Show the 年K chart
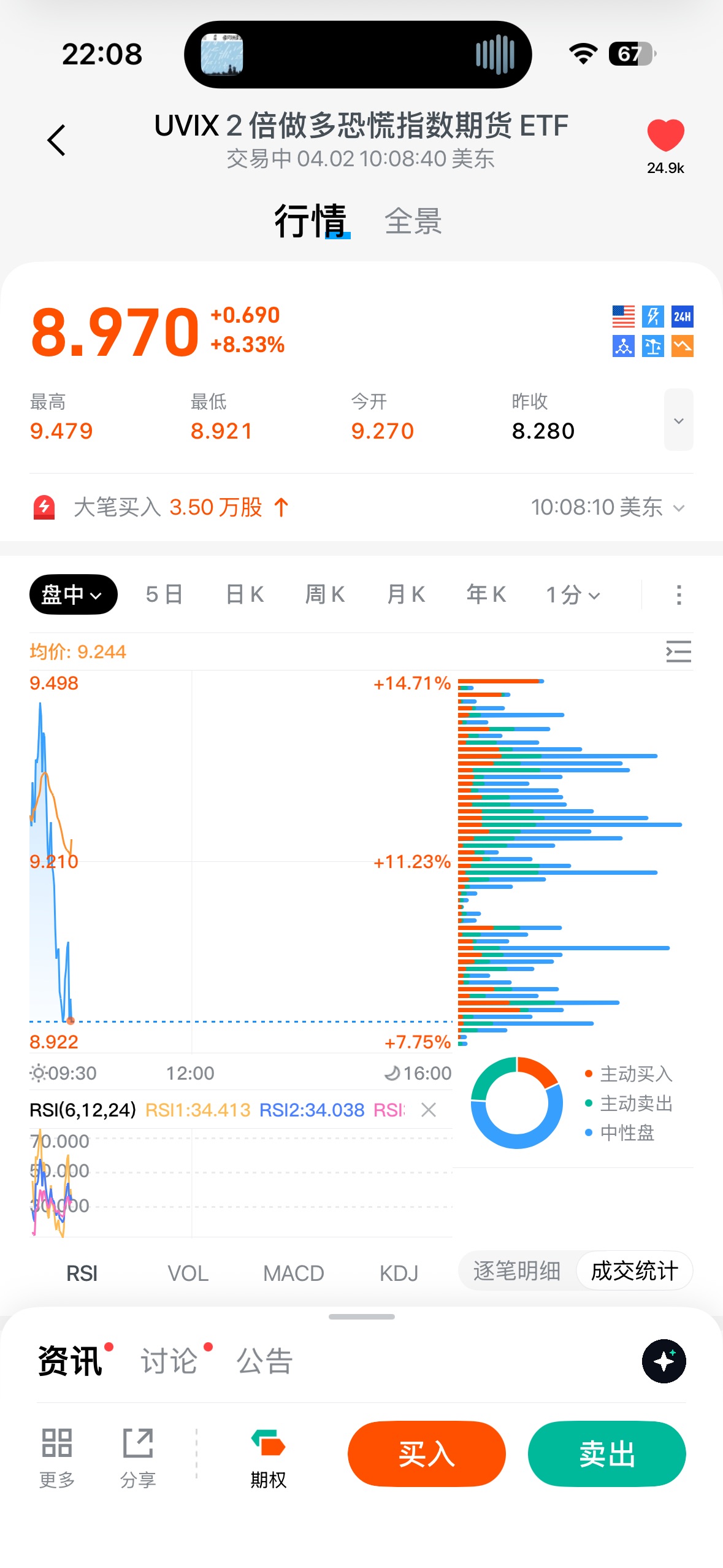This screenshot has width=723, height=1568. point(486,594)
